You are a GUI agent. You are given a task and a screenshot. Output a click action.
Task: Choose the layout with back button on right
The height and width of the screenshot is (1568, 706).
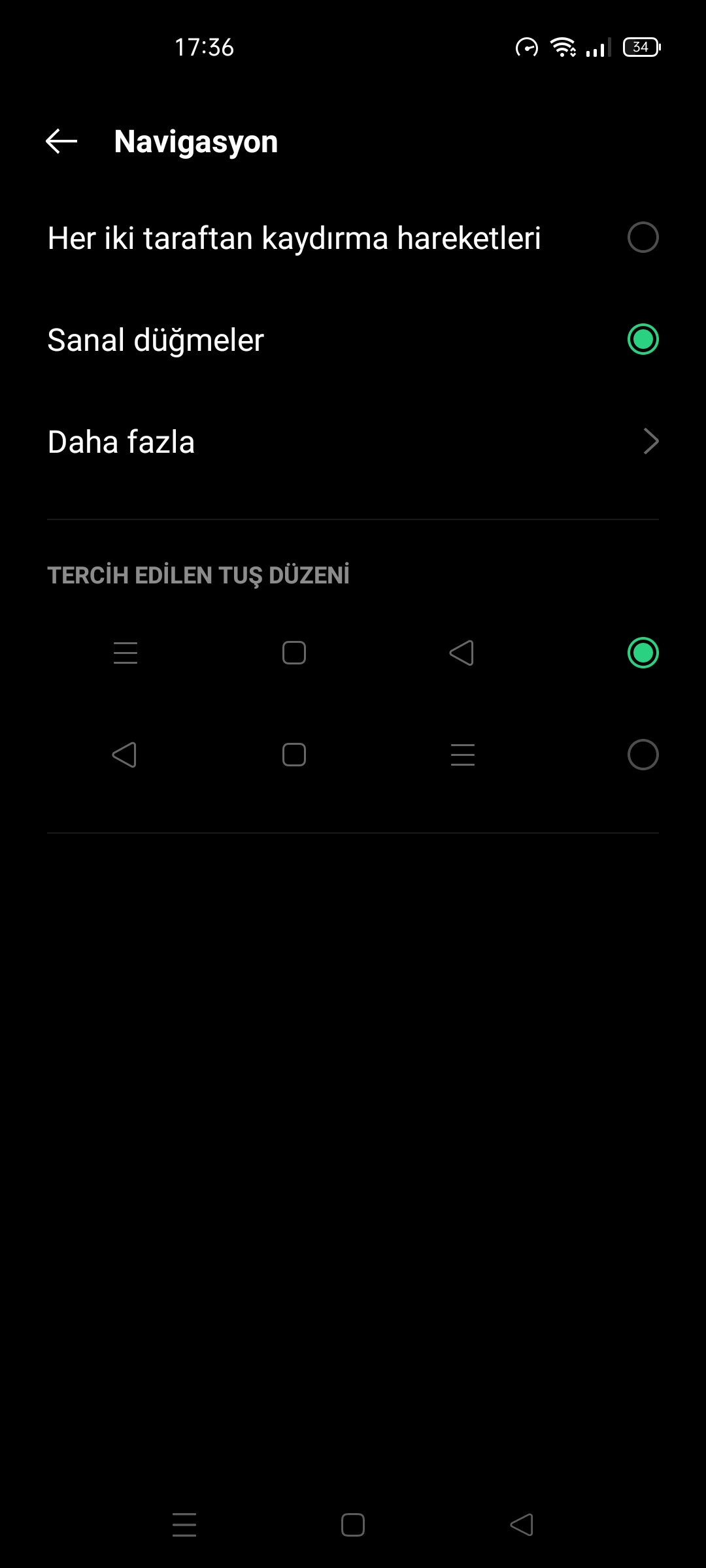point(353,653)
